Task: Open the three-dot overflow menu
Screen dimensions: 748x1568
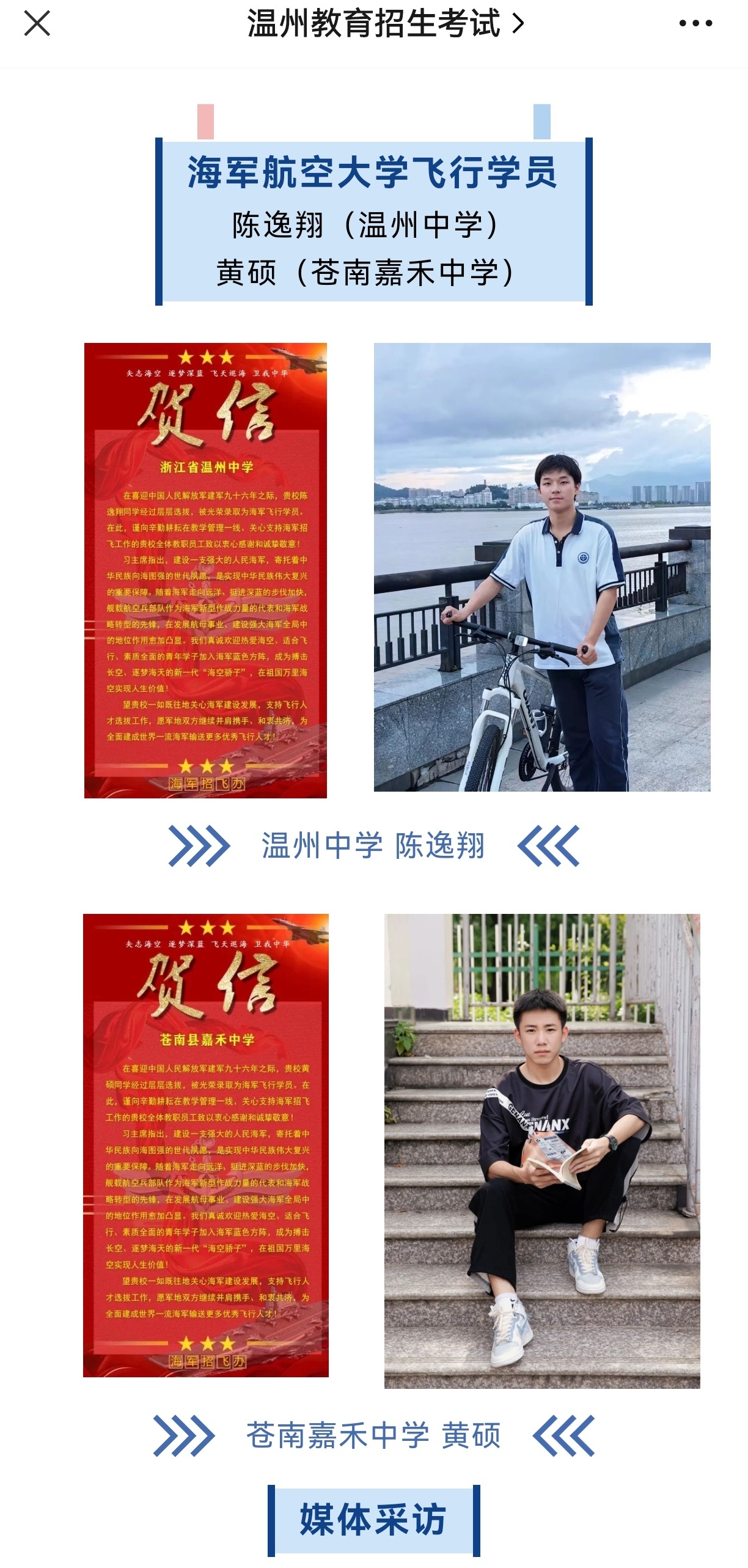Action: pos(695,24)
